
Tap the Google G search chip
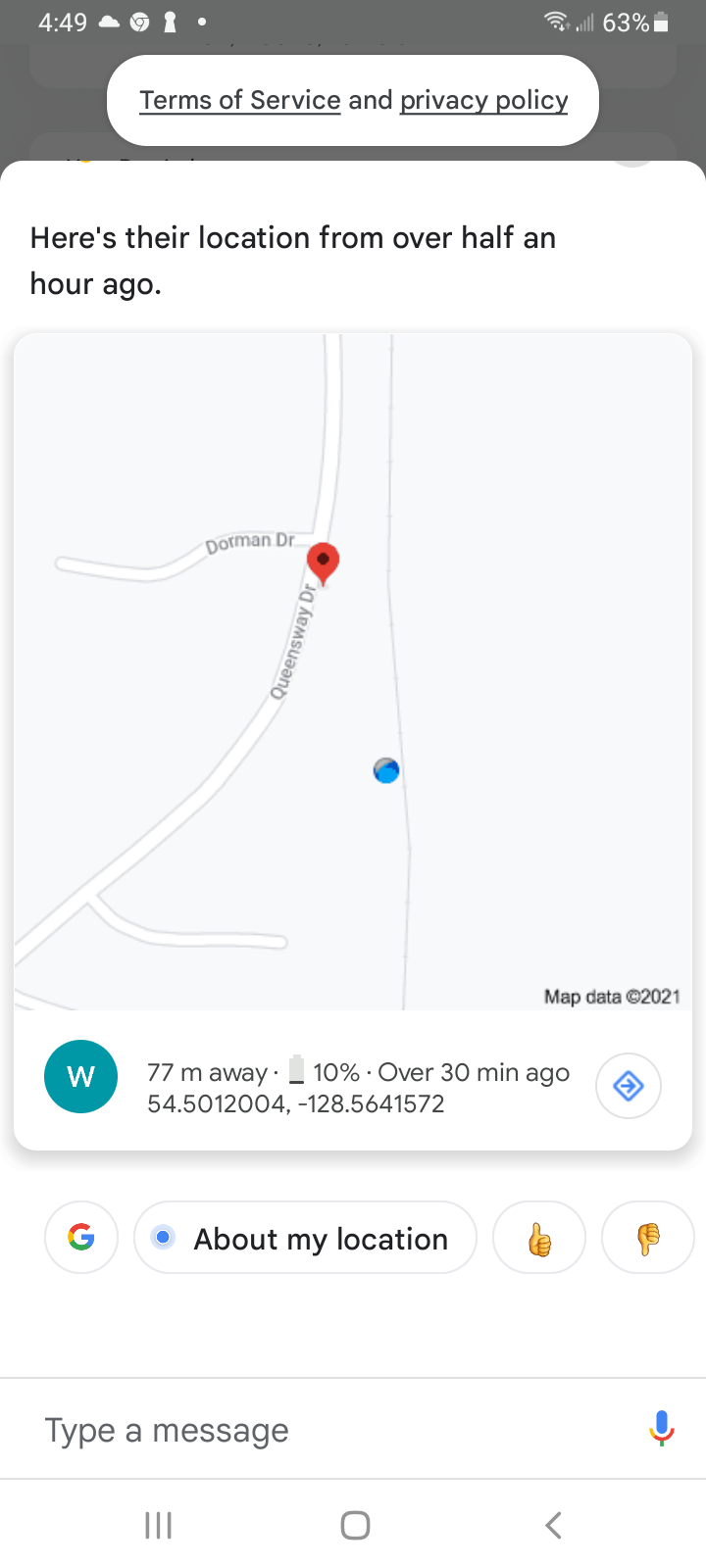coord(81,1238)
